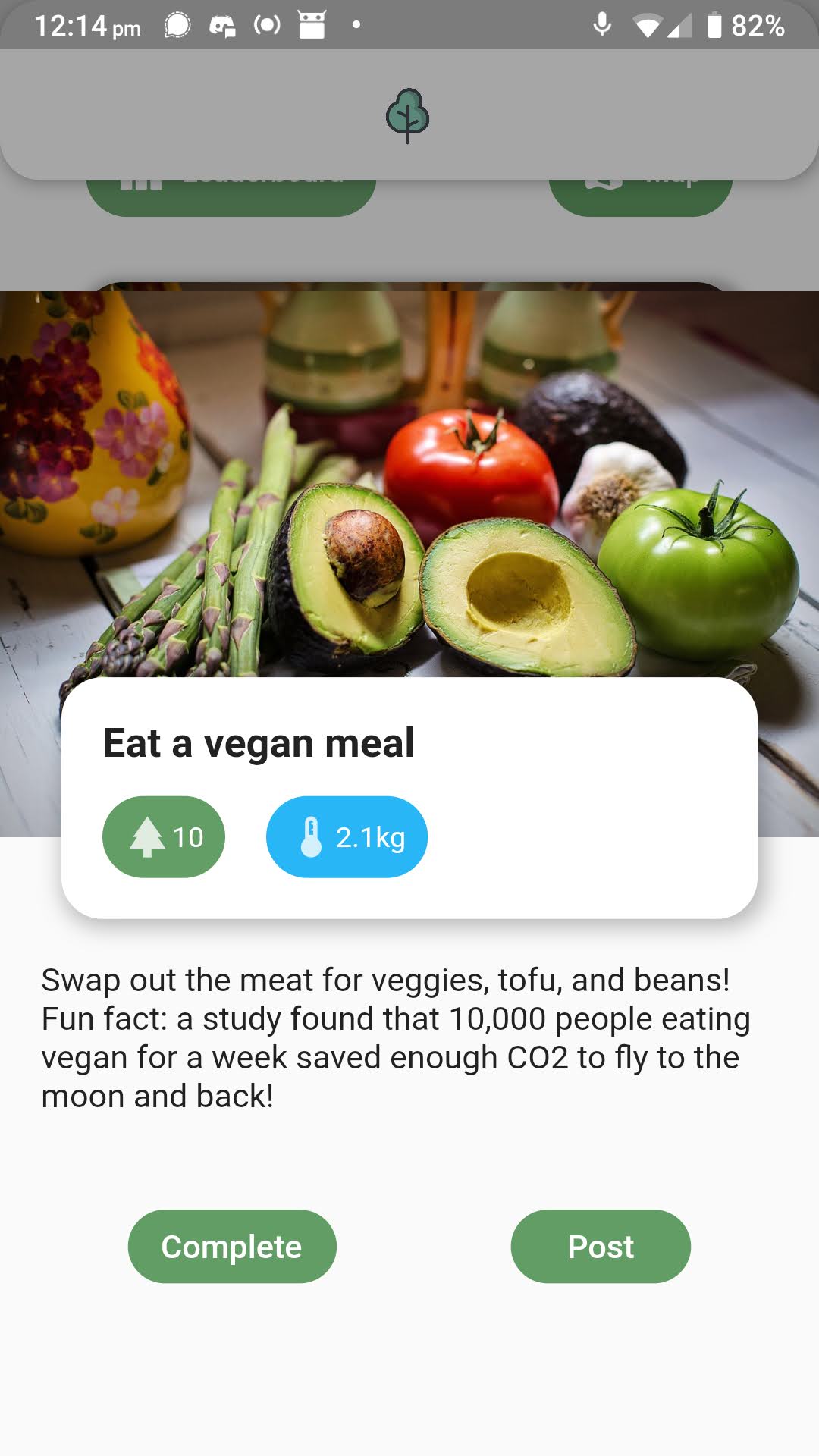The image size is (819, 1456).
Task: Select the green 10 points badge
Action: (163, 836)
